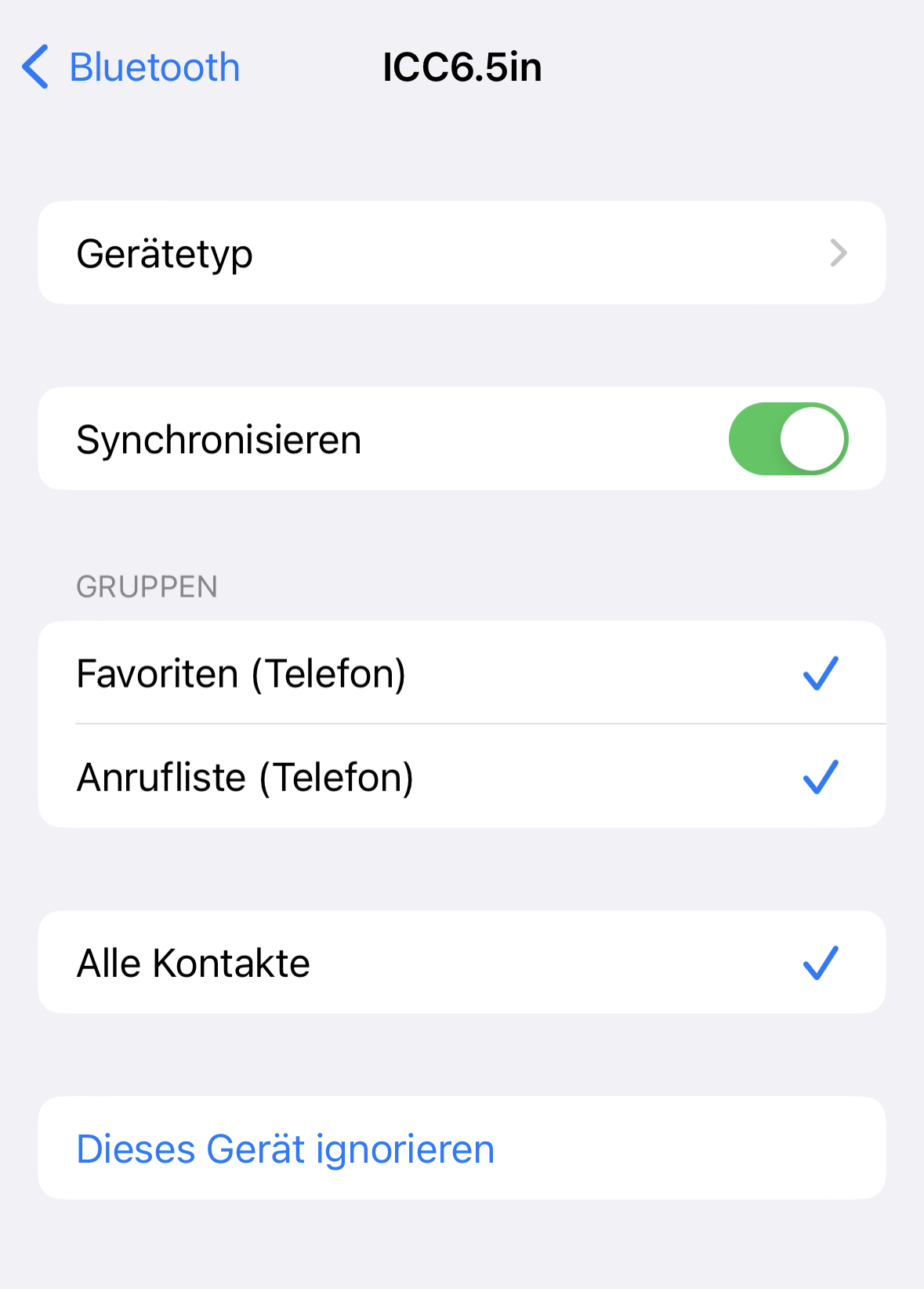Uncheck Favoriten (Telefon) group
This screenshot has height=1289, width=924.
[x=461, y=674]
